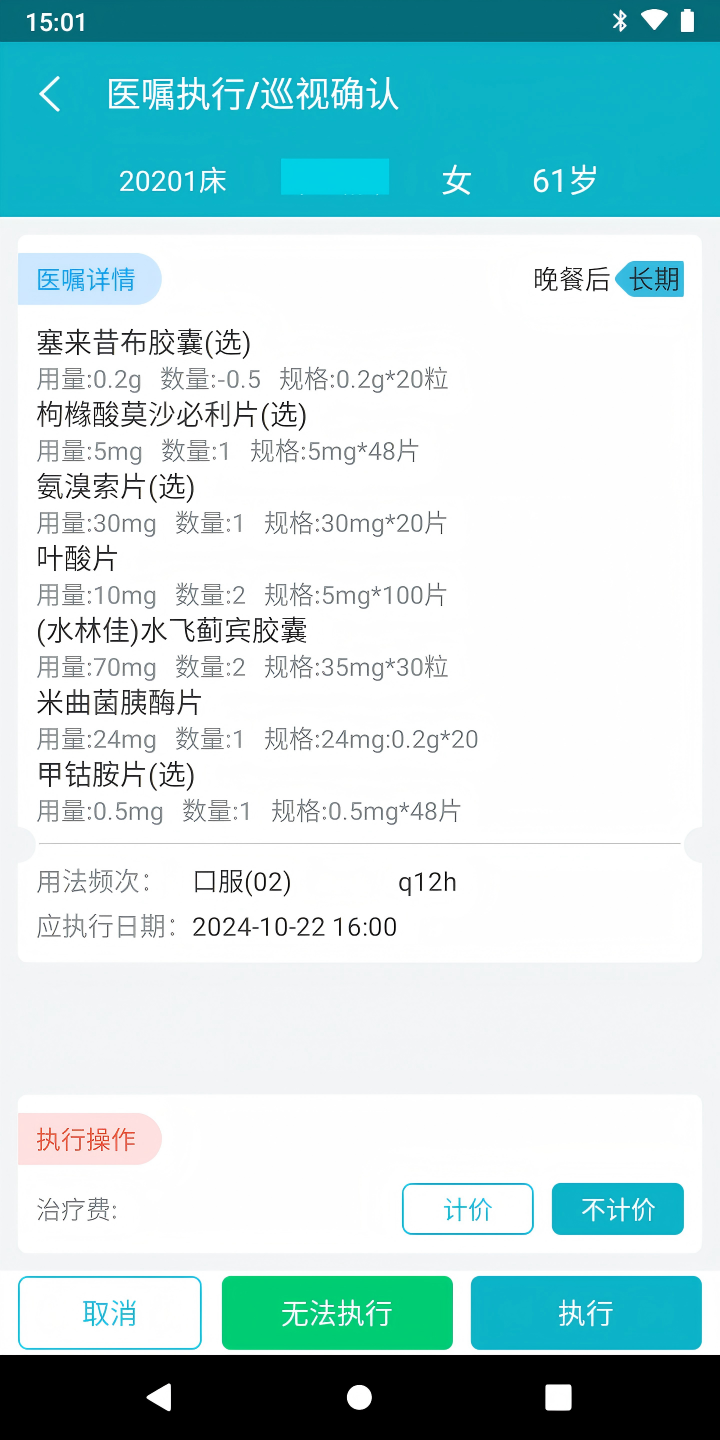720x1440 pixels.
Task: Choose 不计价 for the treatment fee
Action: pyautogui.click(x=618, y=1209)
